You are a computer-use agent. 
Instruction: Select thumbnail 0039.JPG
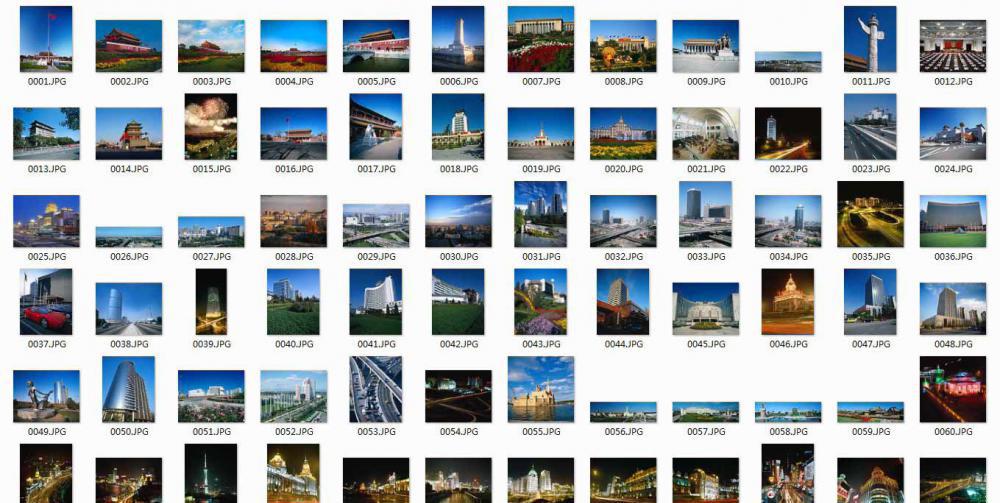click(x=211, y=301)
